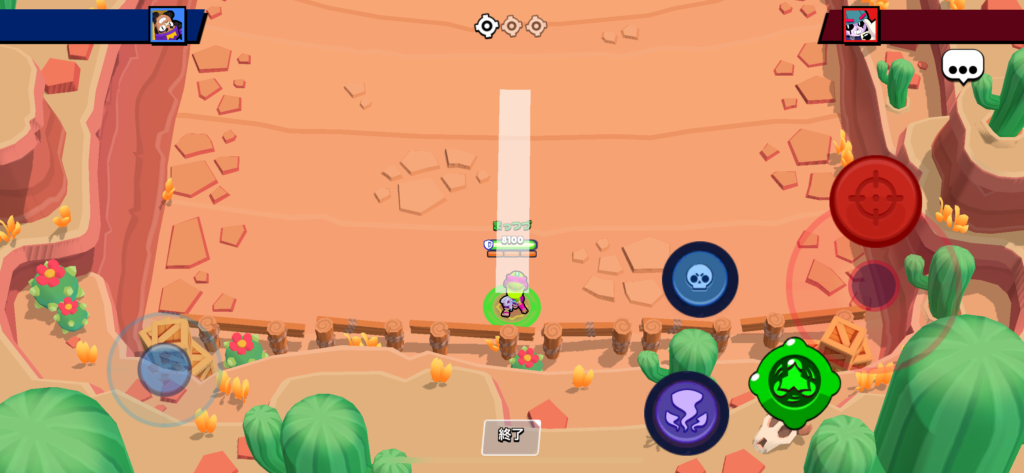The width and height of the screenshot is (1024, 473).
Task: Tap the red attack crosshair button
Action: (875, 201)
